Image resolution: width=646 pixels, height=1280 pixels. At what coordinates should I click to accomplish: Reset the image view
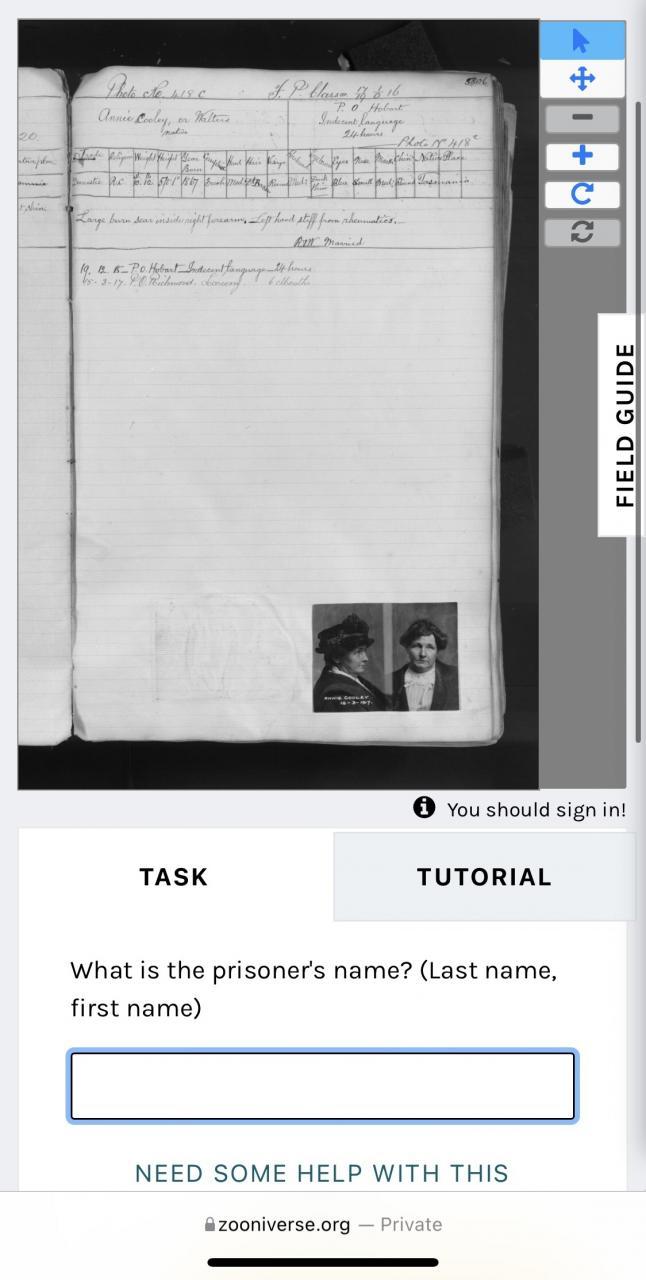[582, 232]
